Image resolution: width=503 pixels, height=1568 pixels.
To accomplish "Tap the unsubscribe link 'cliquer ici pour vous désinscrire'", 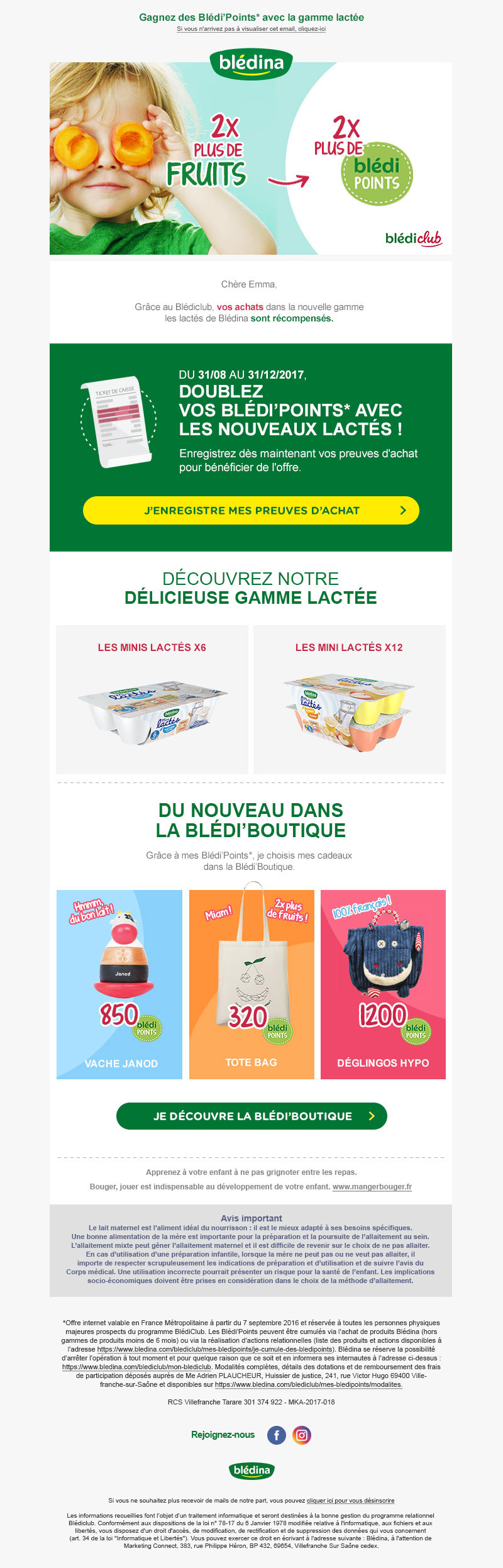I will pyautogui.click(x=350, y=1500).
